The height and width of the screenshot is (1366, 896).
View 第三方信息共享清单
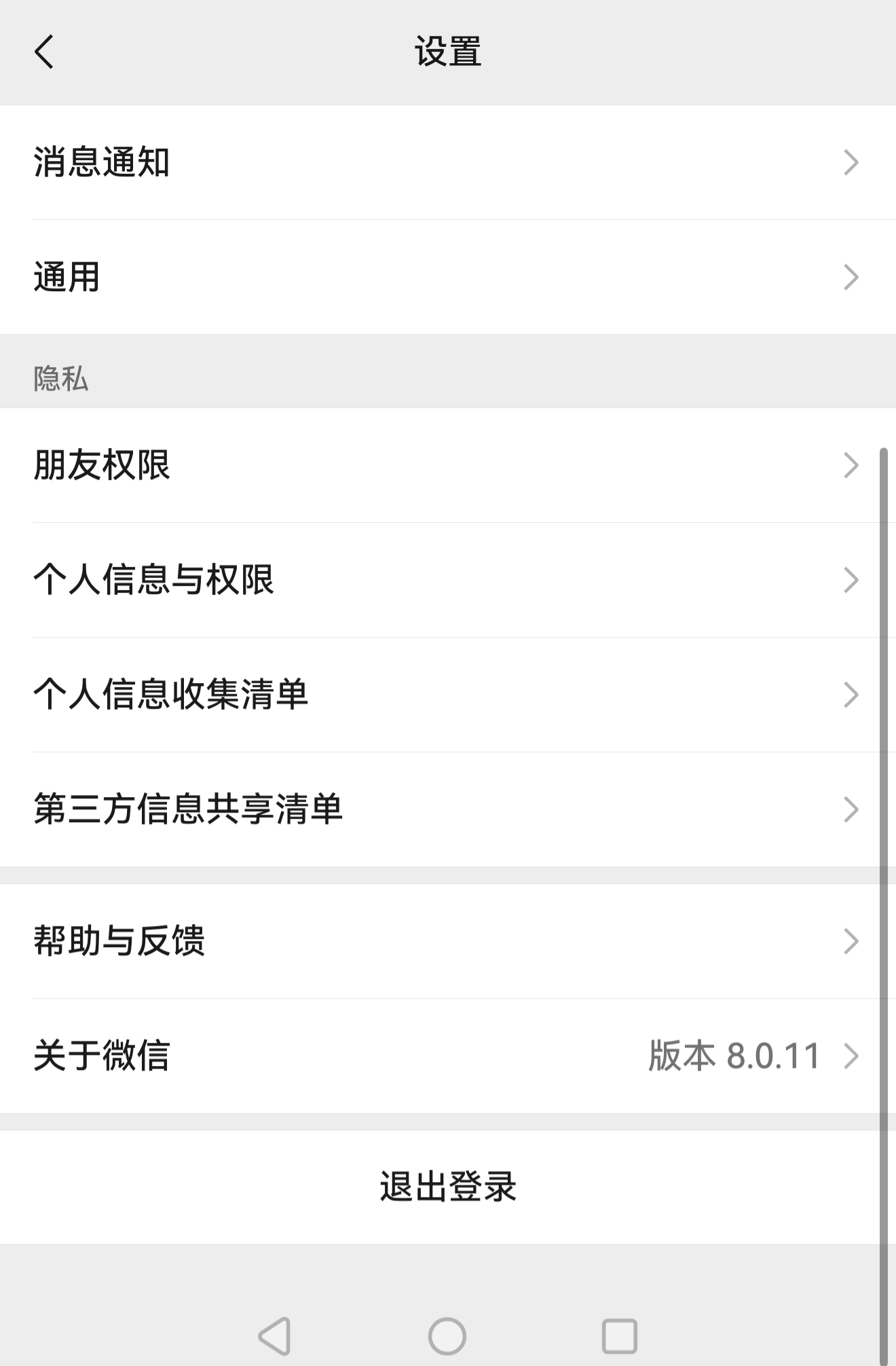click(448, 809)
